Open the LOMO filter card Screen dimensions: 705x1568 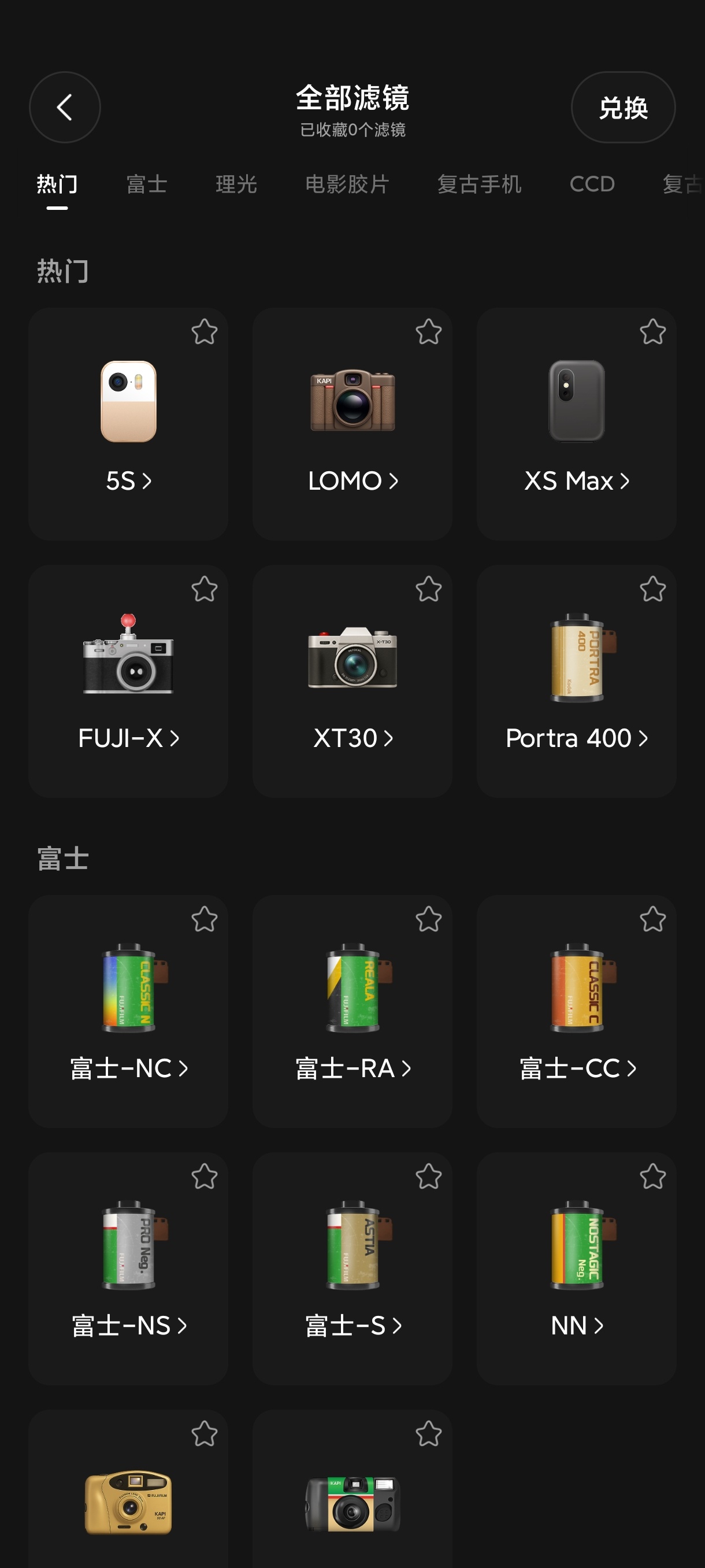(352, 424)
